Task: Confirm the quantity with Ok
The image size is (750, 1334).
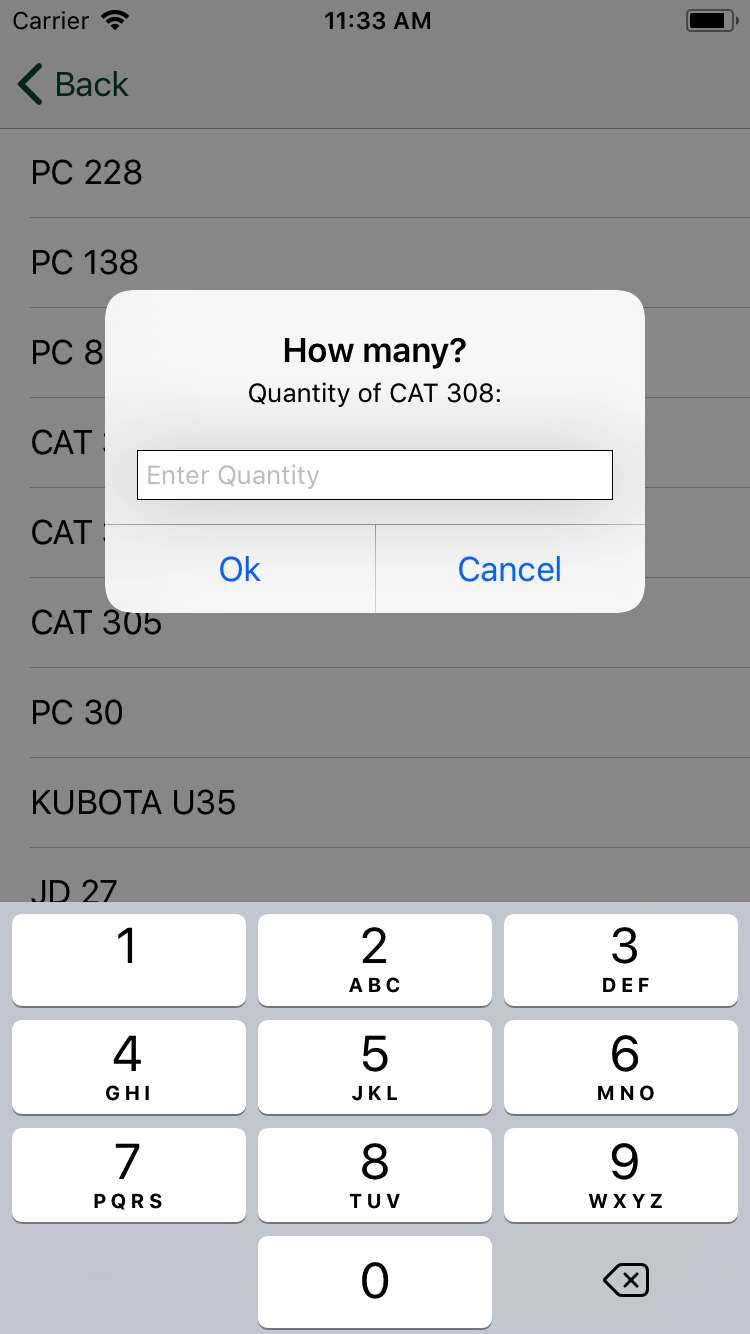Action: (240, 569)
